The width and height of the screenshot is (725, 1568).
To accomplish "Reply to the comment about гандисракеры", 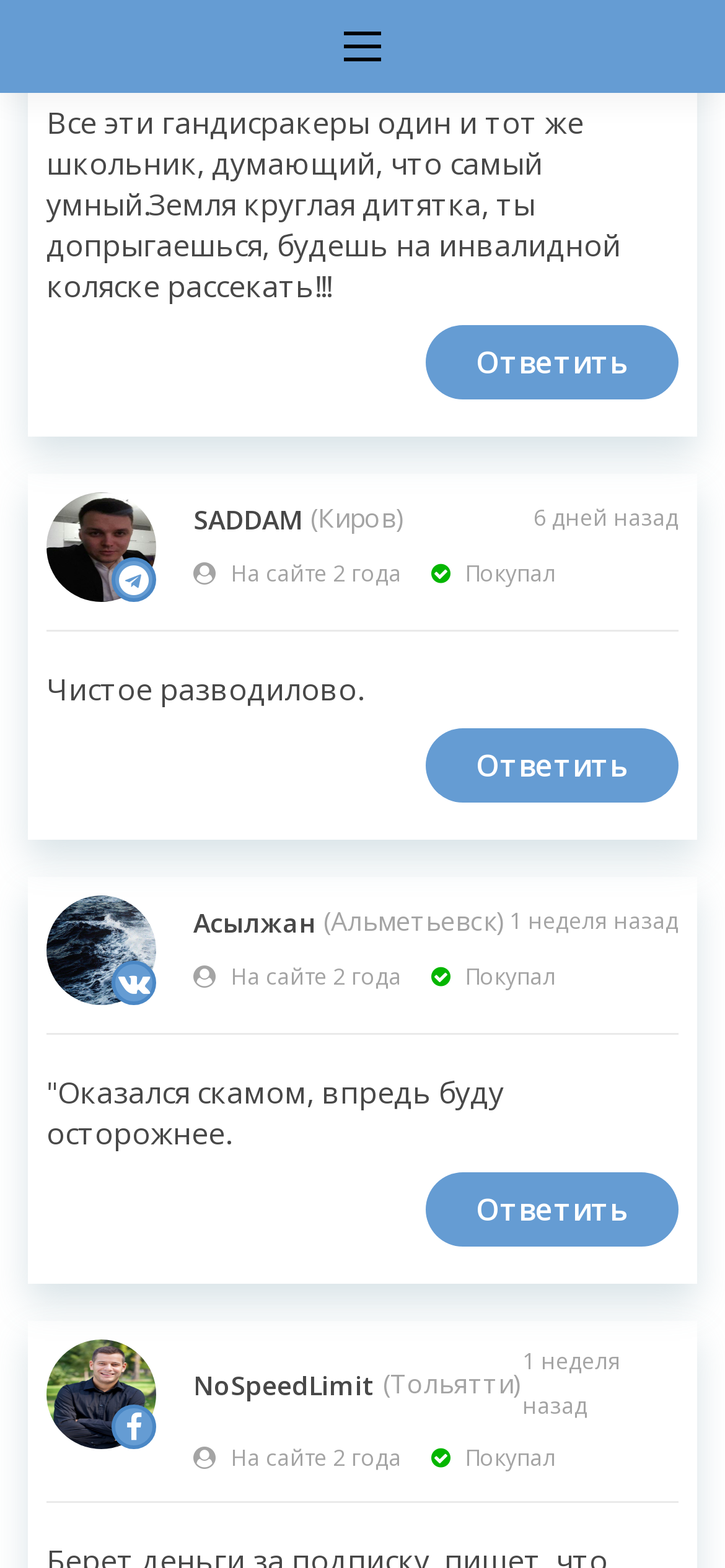I will click(551, 362).
